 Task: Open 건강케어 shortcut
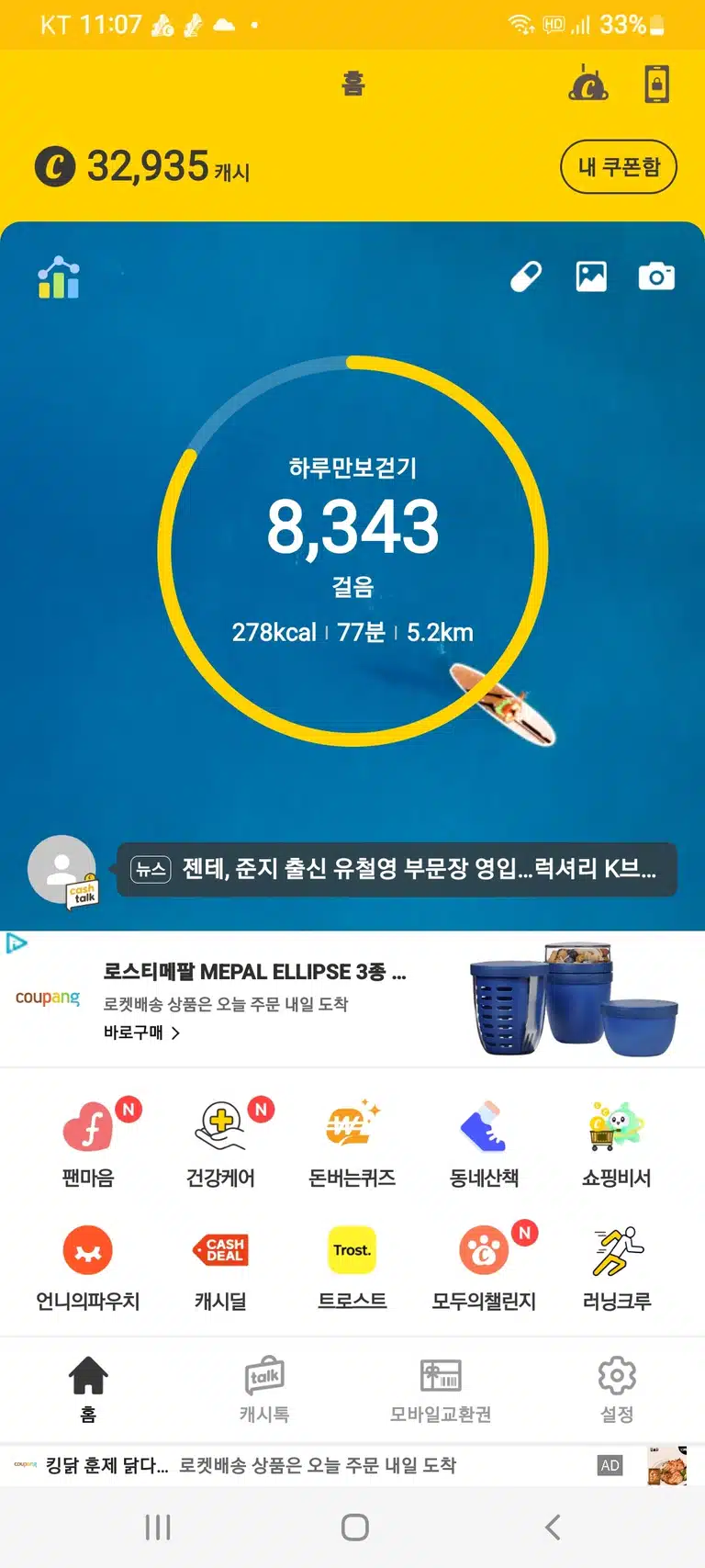[220, 1145]
